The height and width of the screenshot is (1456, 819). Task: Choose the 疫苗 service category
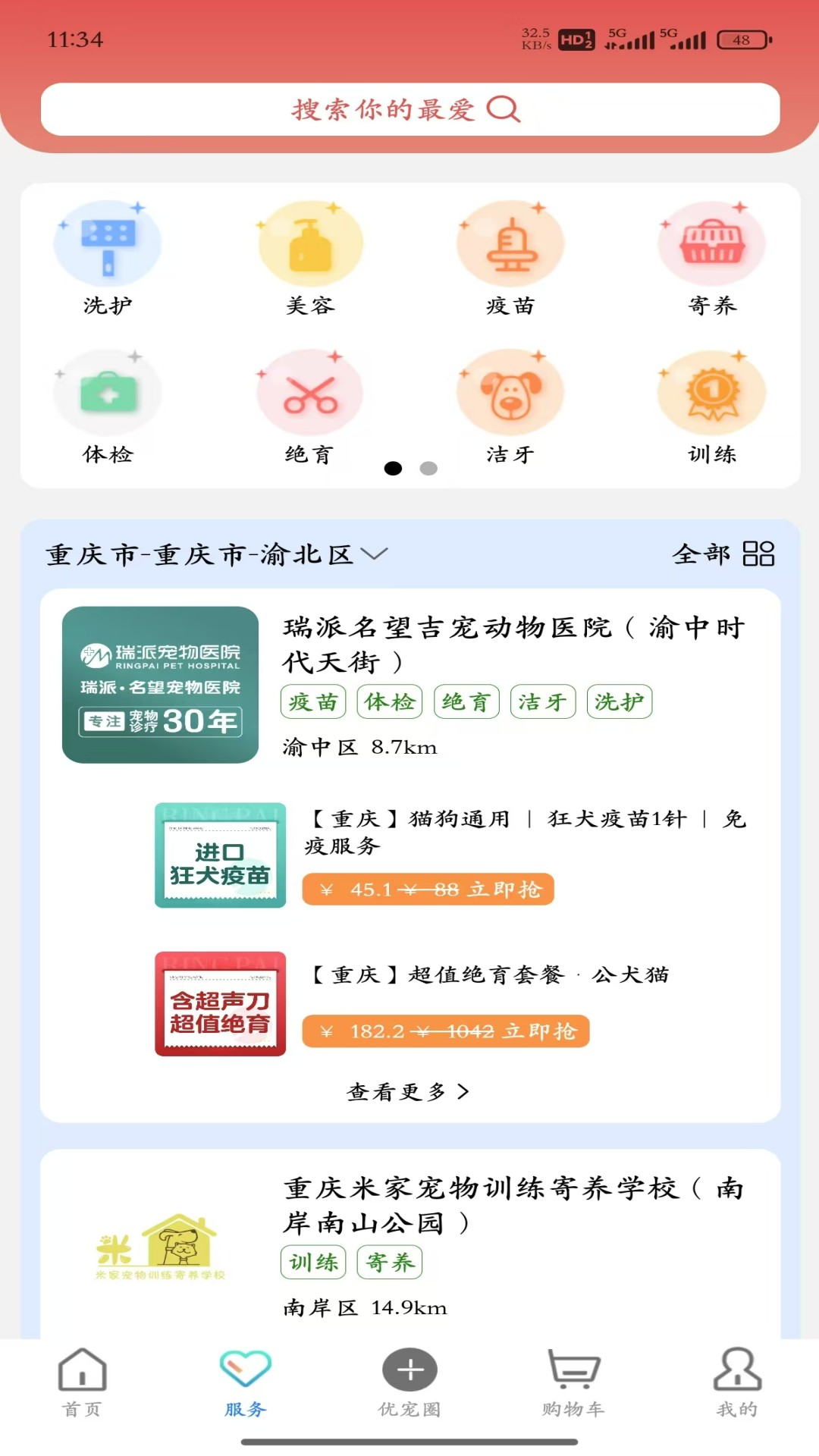(510, 258)
